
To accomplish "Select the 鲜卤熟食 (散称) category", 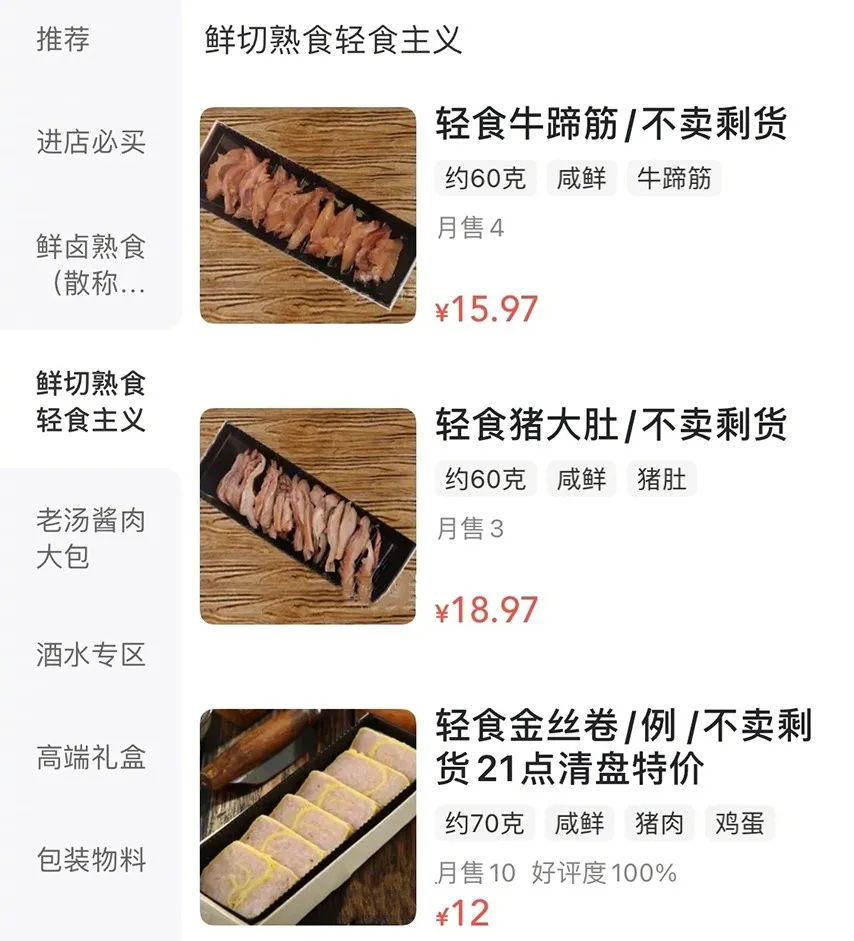I will tap(91, 265).
